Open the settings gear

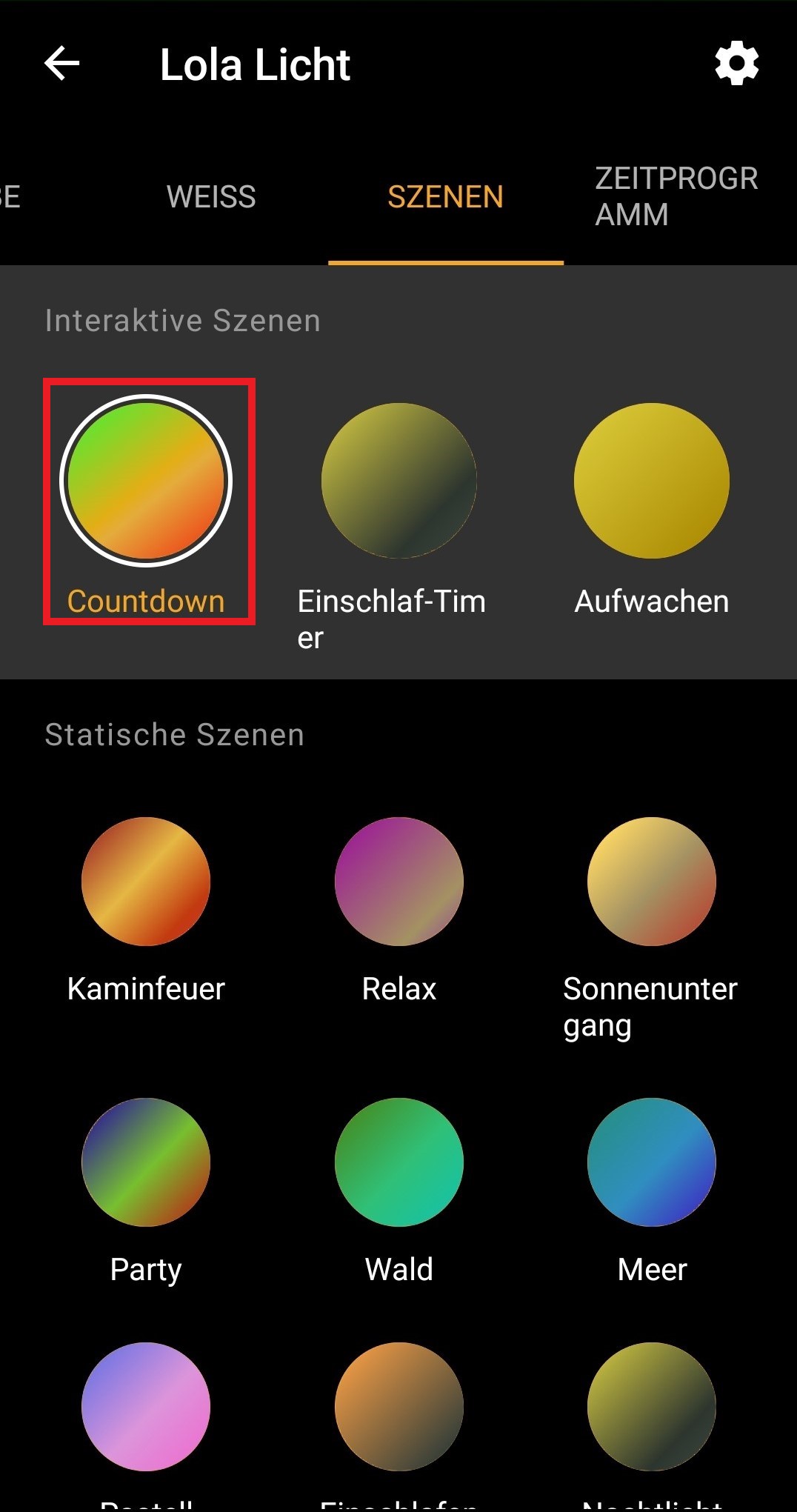coord(736,64)
